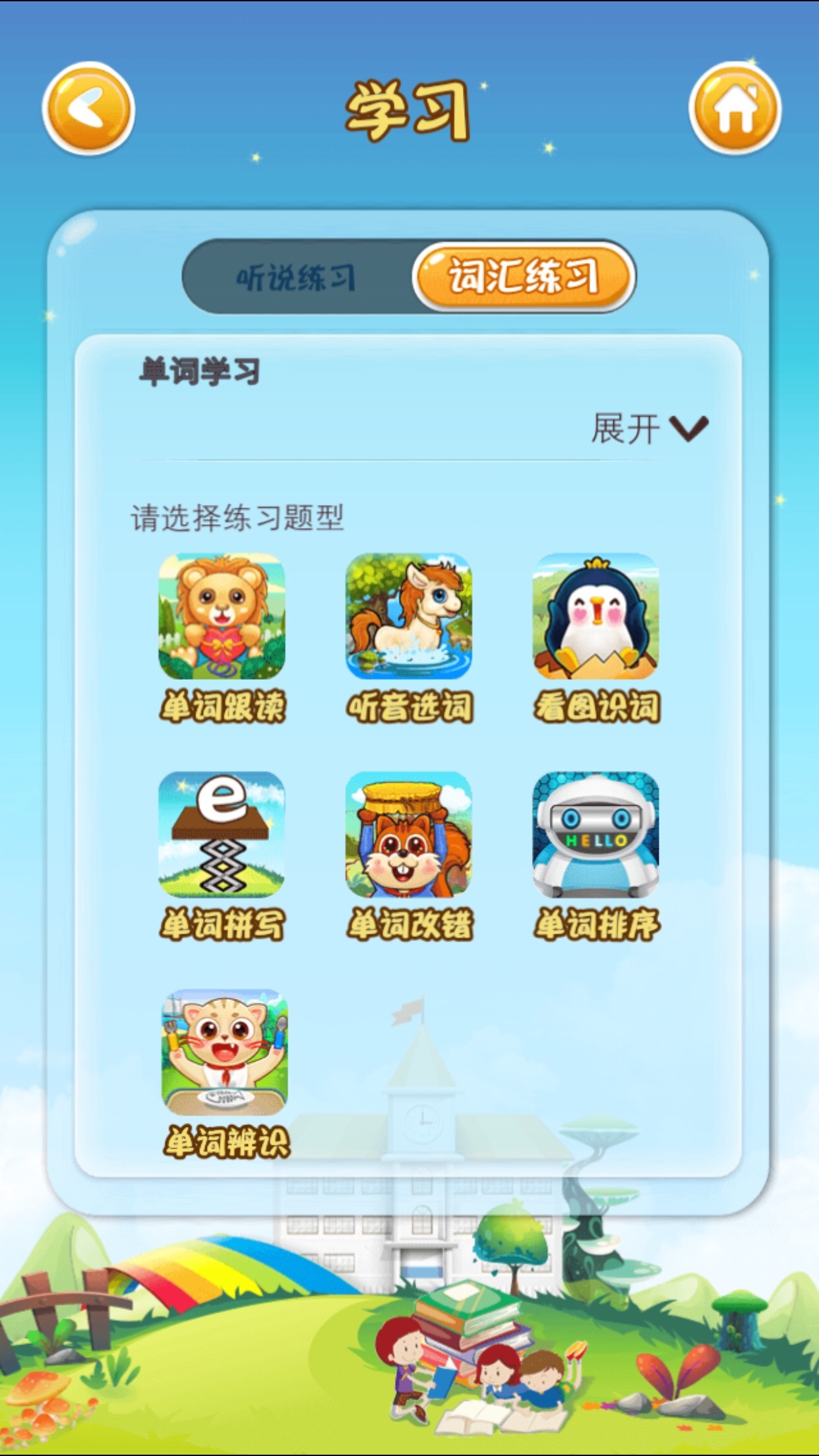The height and width of the screenshot is (1456, 819).
Task: Switch to the 听说练习 tab
Action: point(297,277)
